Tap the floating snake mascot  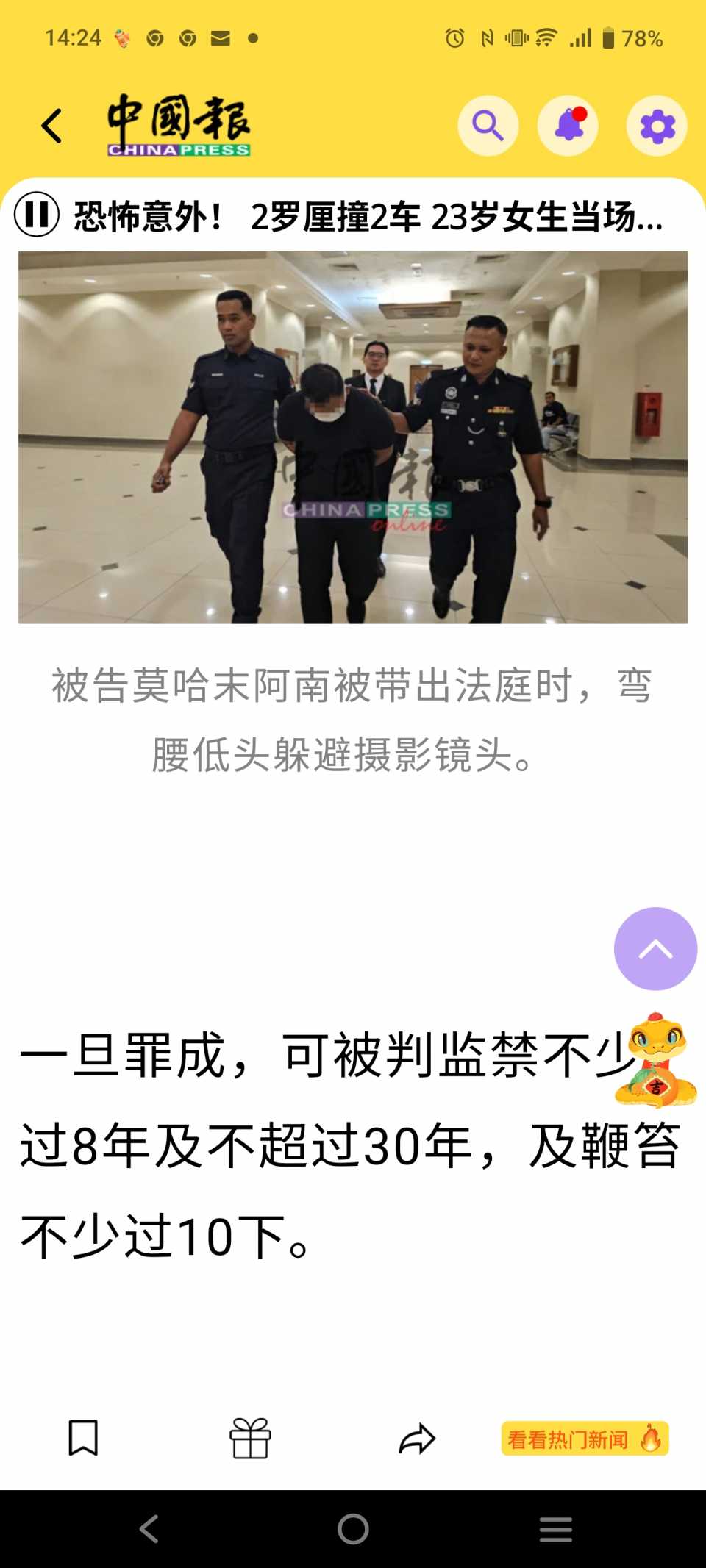[655, 1061]
